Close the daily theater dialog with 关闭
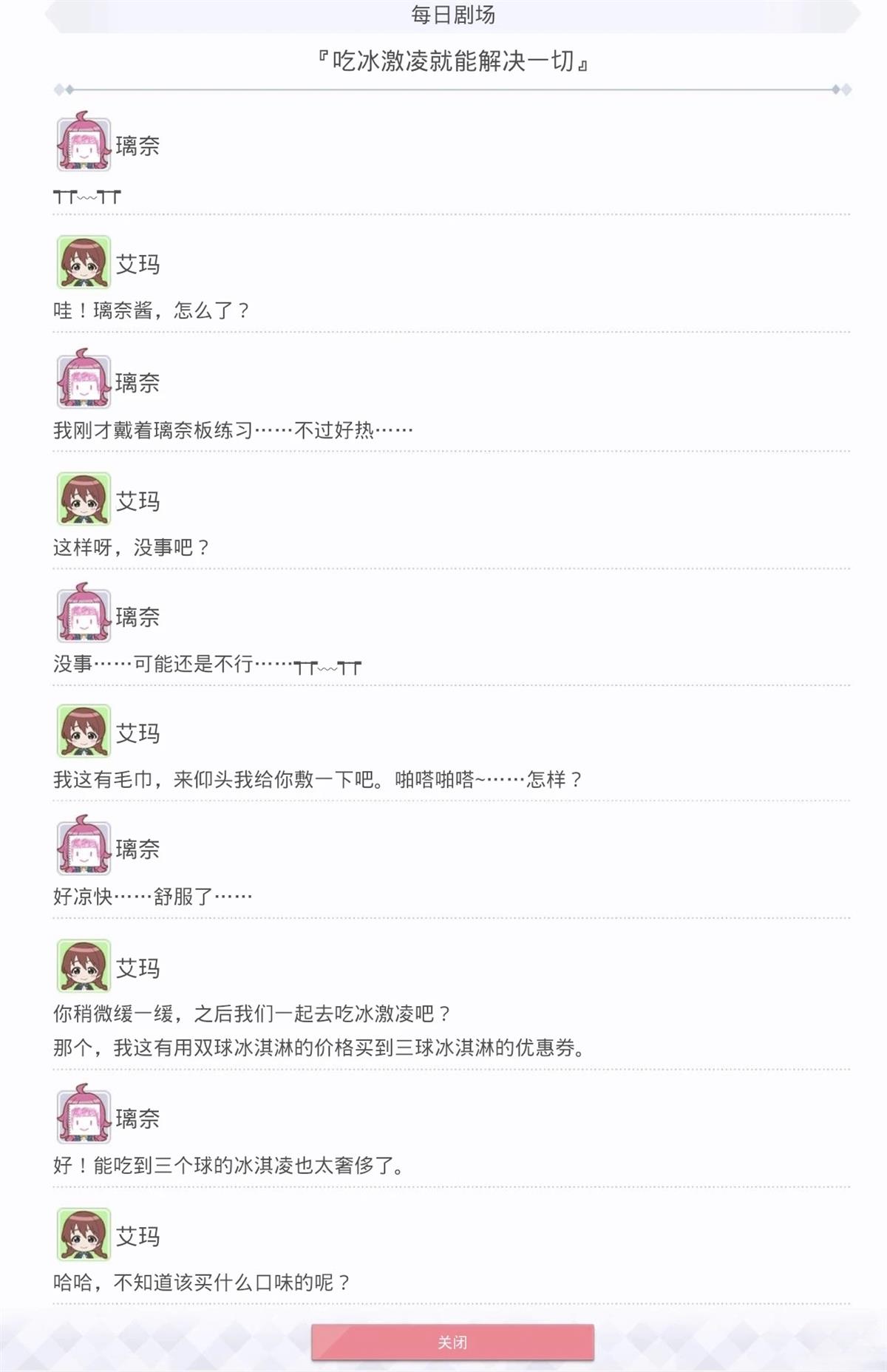This screenshot has height=1372, width=887. pos(452,1342)
